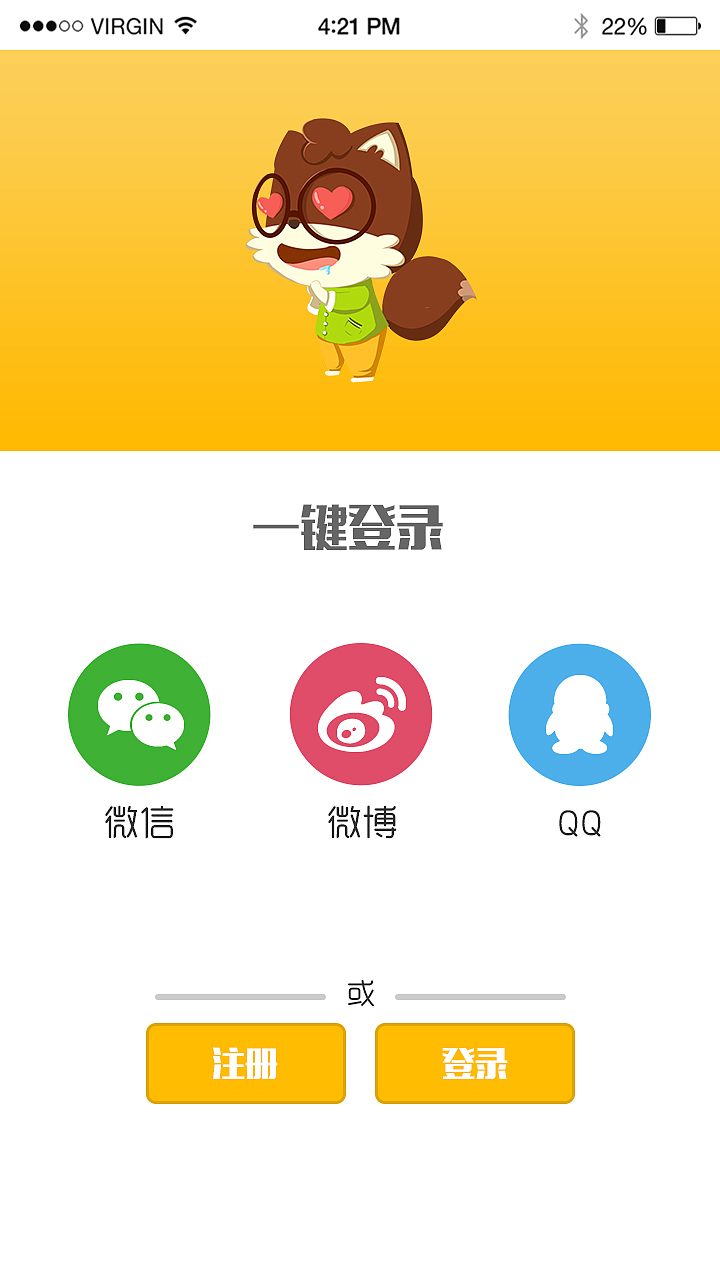Click the battery icon in status bar
This screenshot has width=720, height=1280.
coord(678,26)
